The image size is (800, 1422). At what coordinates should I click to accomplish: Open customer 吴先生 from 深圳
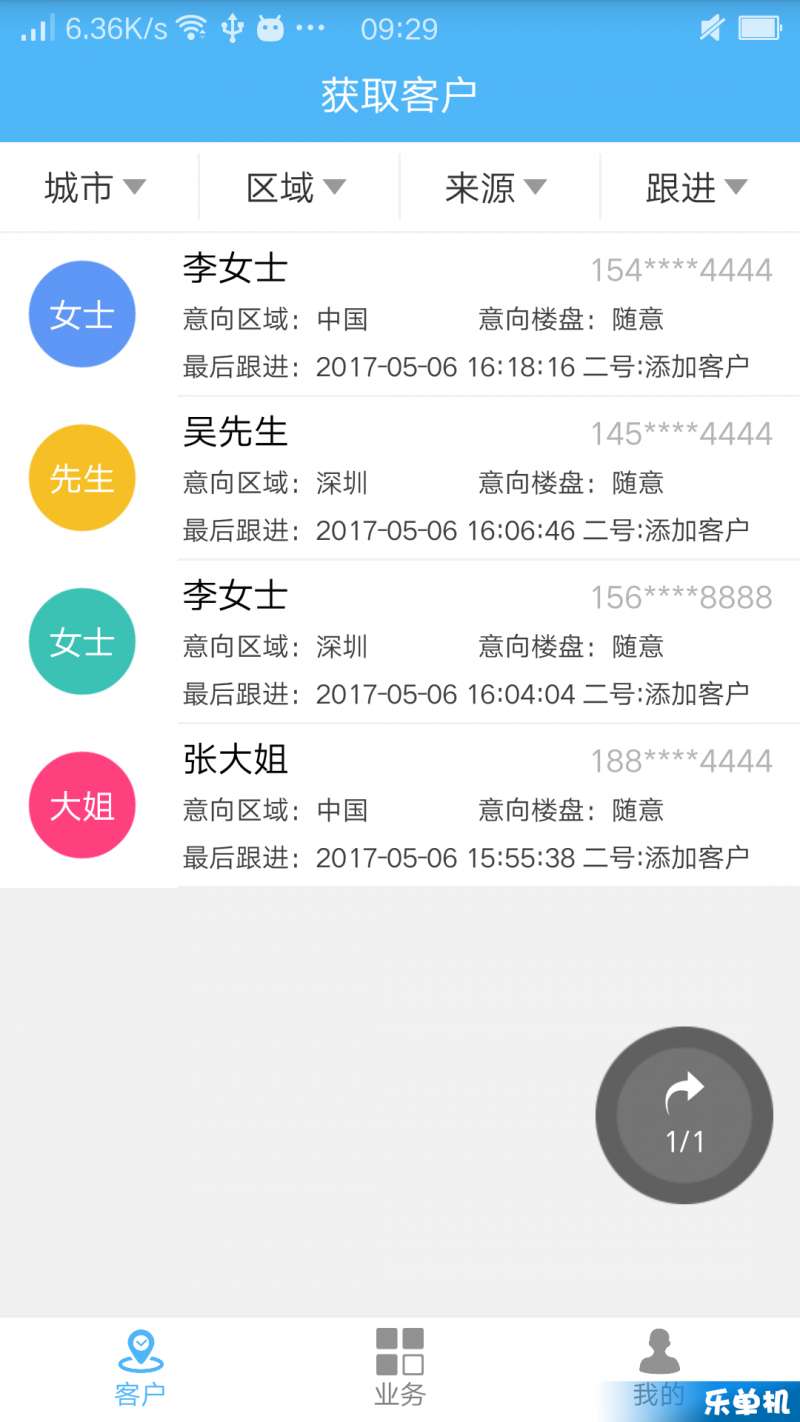[400, 479]
